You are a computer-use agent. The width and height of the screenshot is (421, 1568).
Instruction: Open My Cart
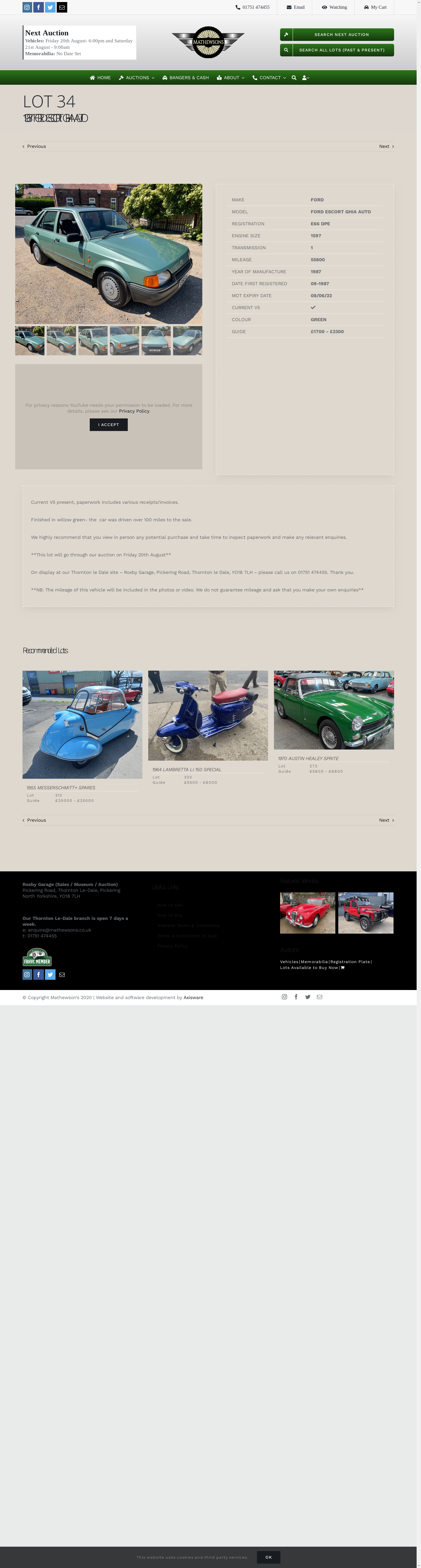(375, 7)
